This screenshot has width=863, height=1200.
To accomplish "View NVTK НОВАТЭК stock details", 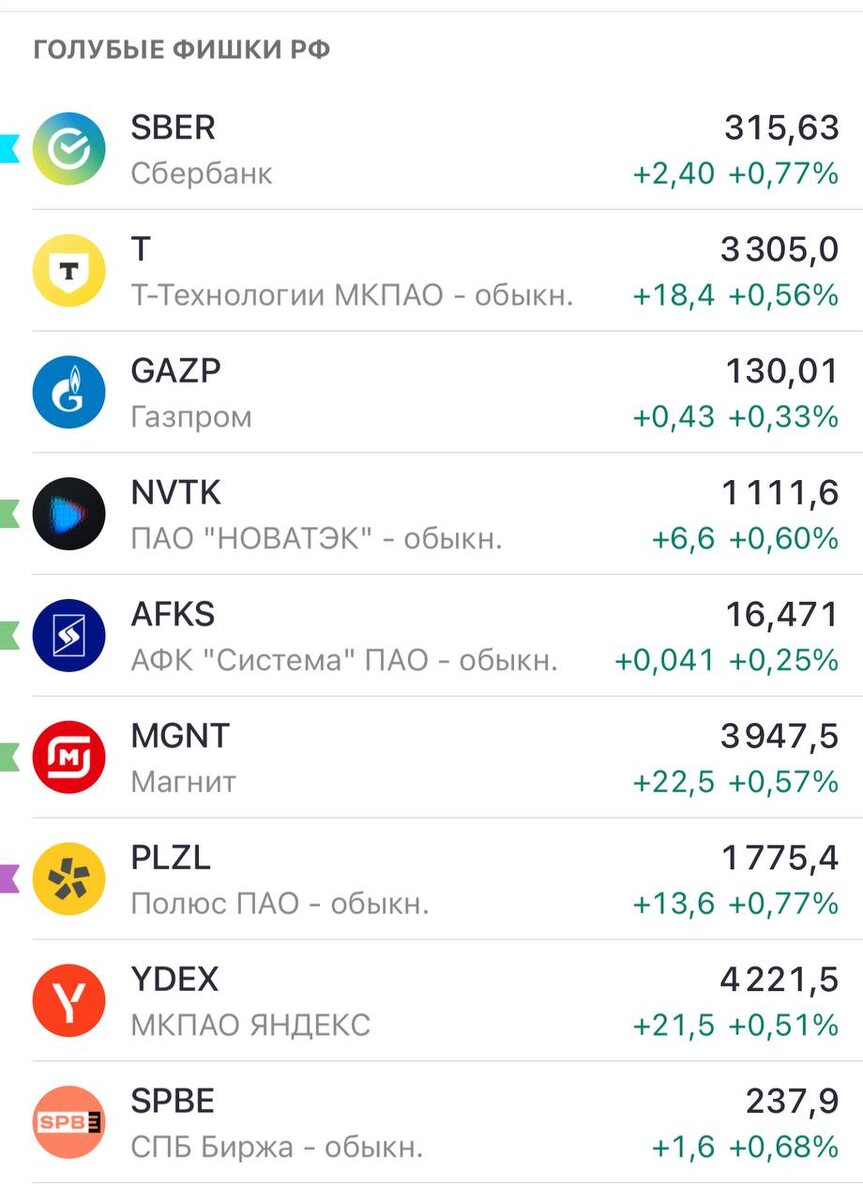I will (x=432, y=515).
